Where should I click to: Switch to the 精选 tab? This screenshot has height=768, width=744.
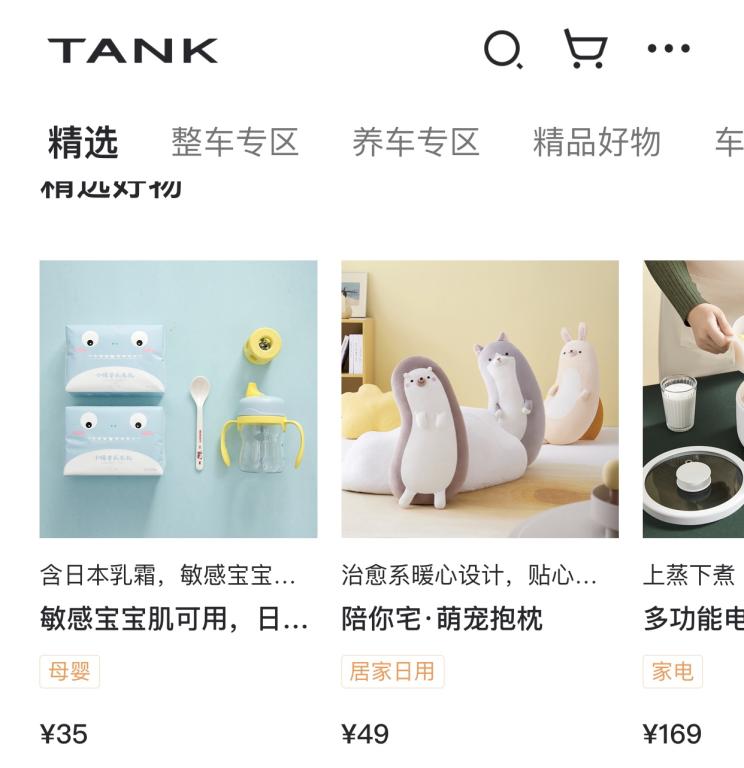(84, 142)
